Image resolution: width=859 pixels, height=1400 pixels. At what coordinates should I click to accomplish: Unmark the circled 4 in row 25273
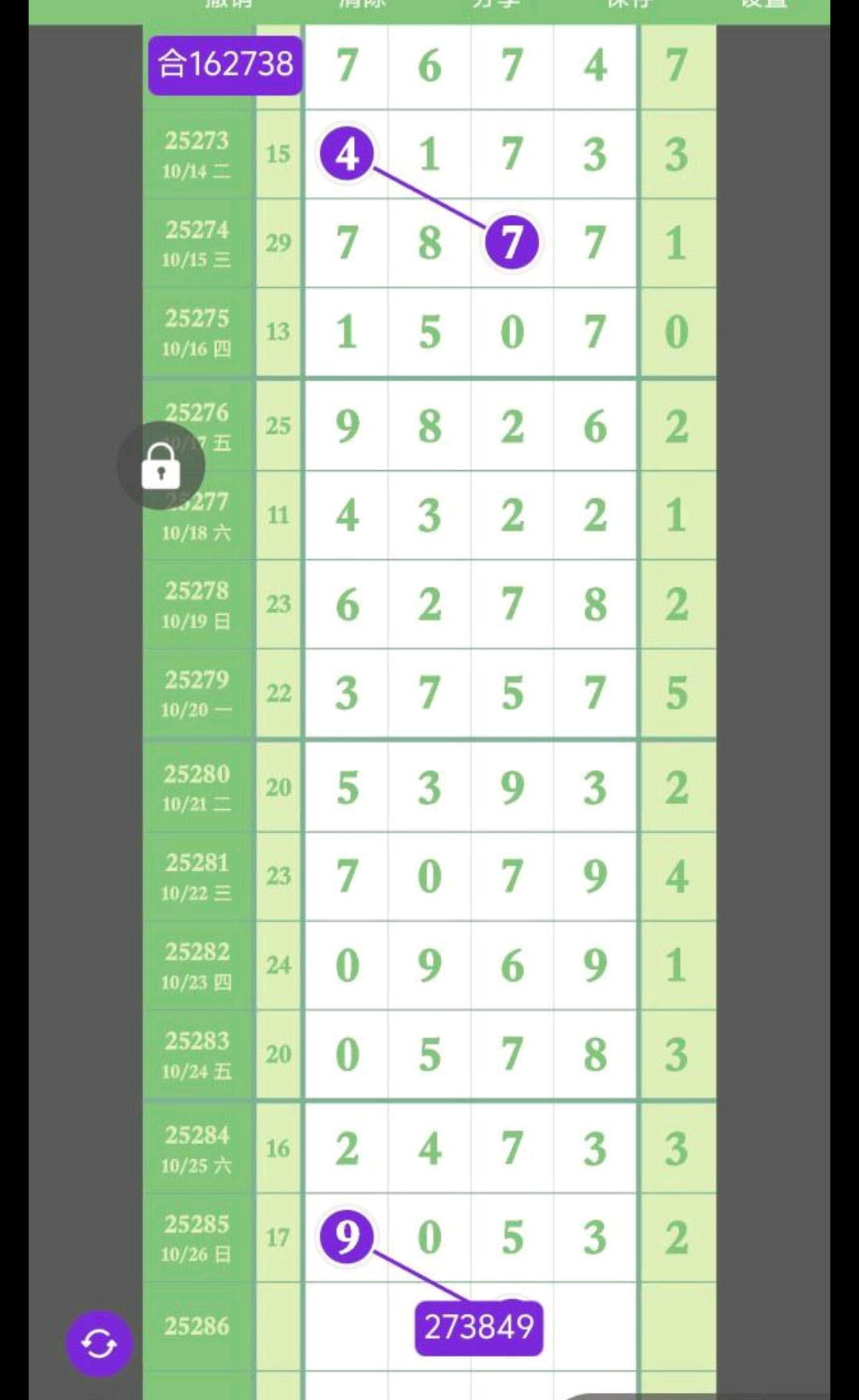[x=347, y=154]
